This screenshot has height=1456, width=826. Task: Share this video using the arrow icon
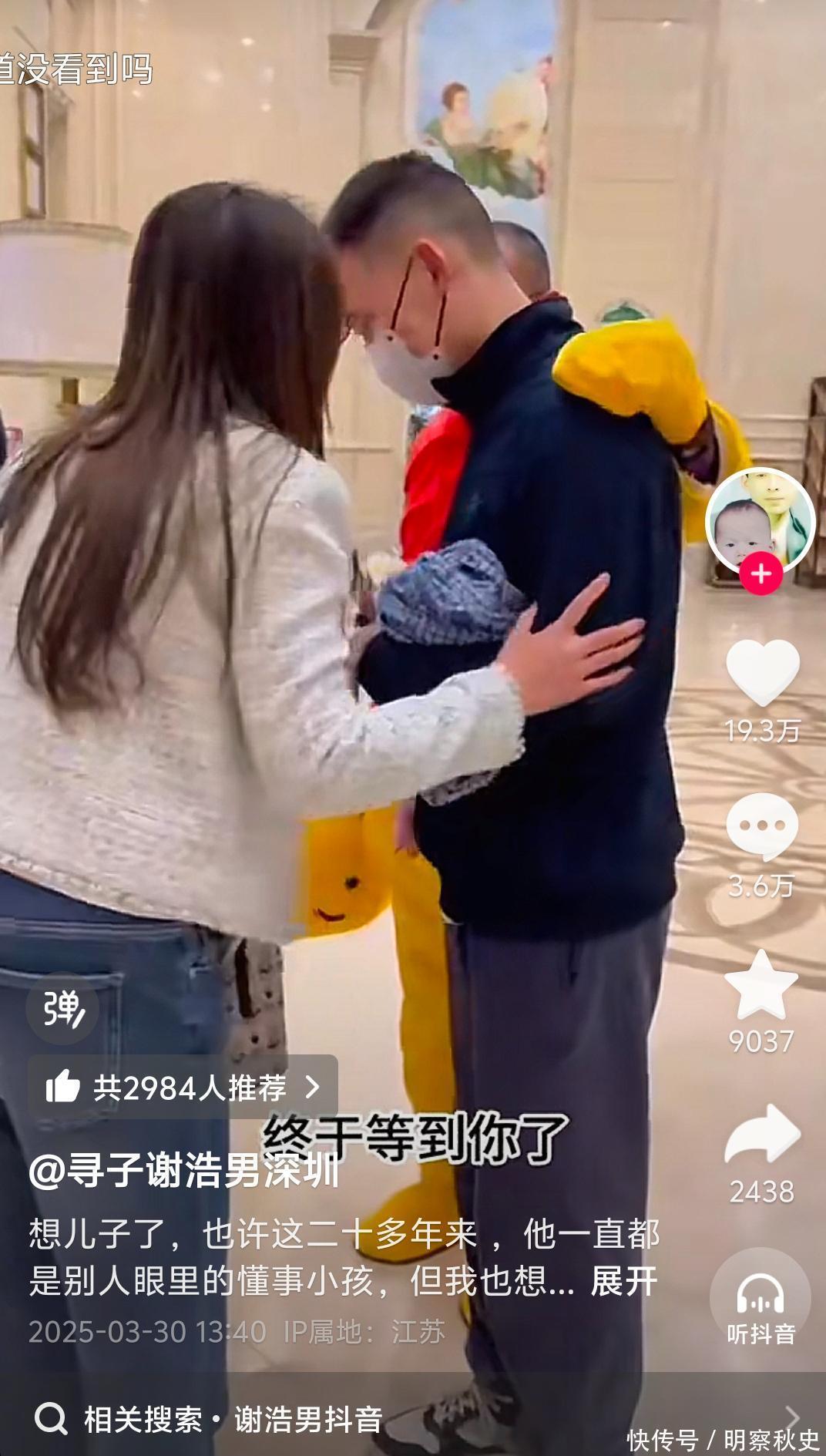coord(762,1134)
